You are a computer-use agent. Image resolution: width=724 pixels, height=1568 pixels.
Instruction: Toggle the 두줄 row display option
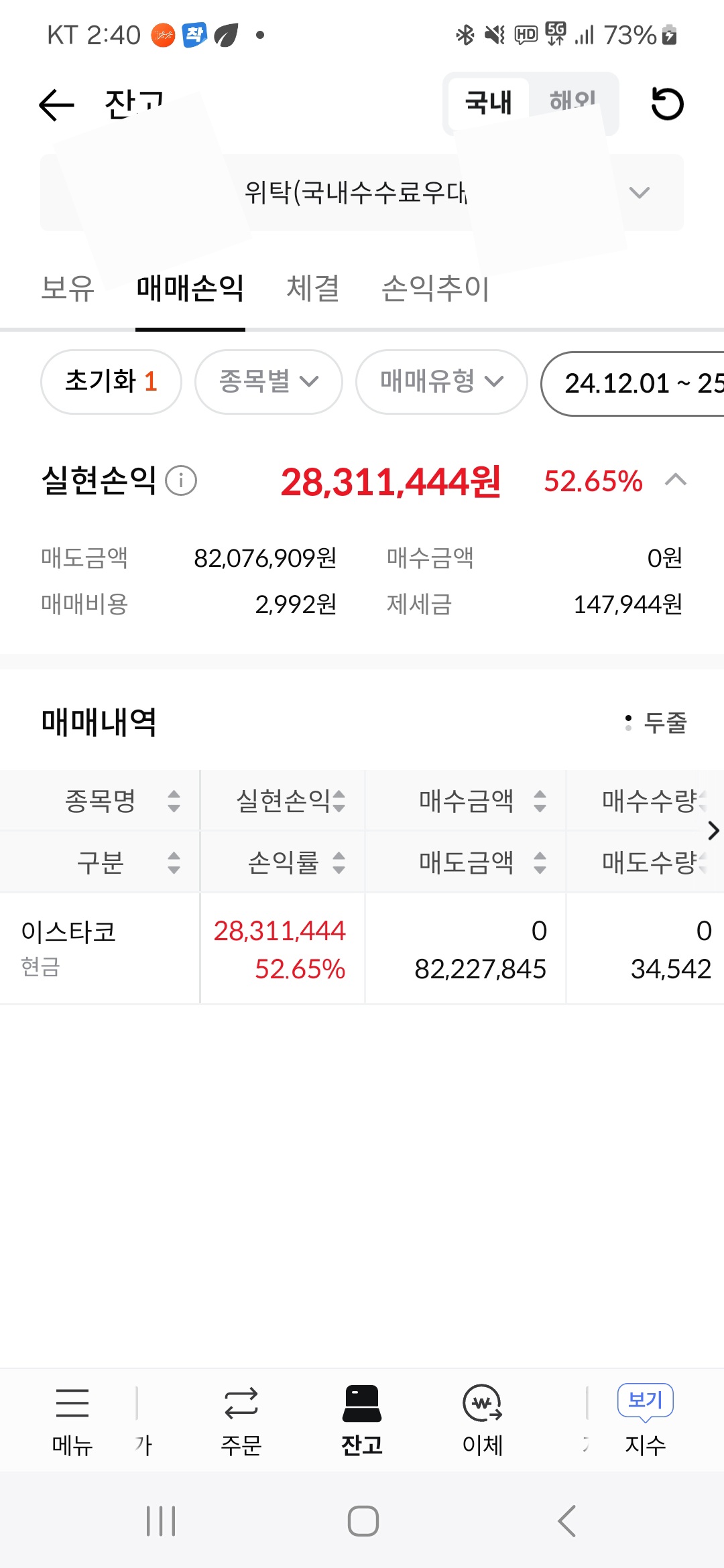tap(656, 722)
